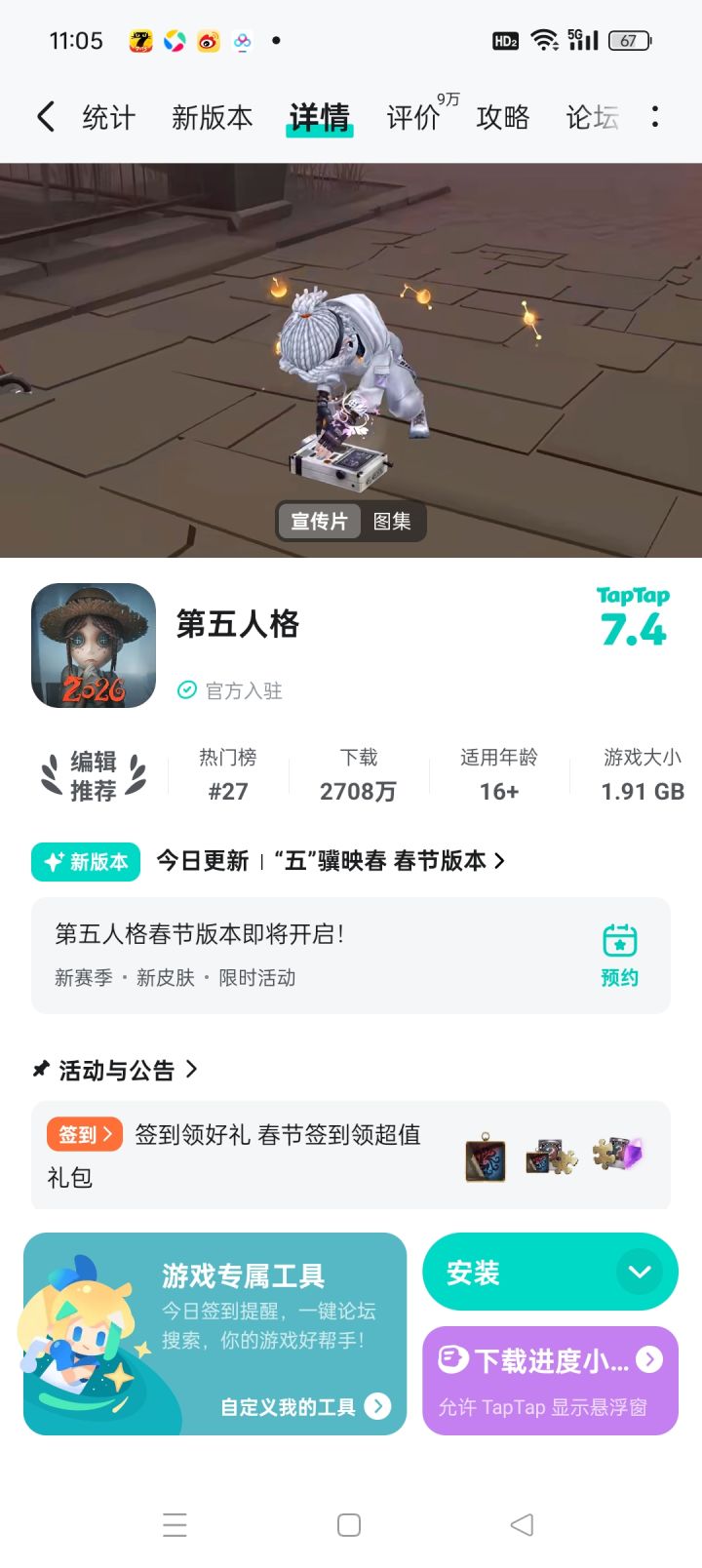
Task: Tap the 编辑推荐 editor's choice leaf icon
Action: click(54, 773)
